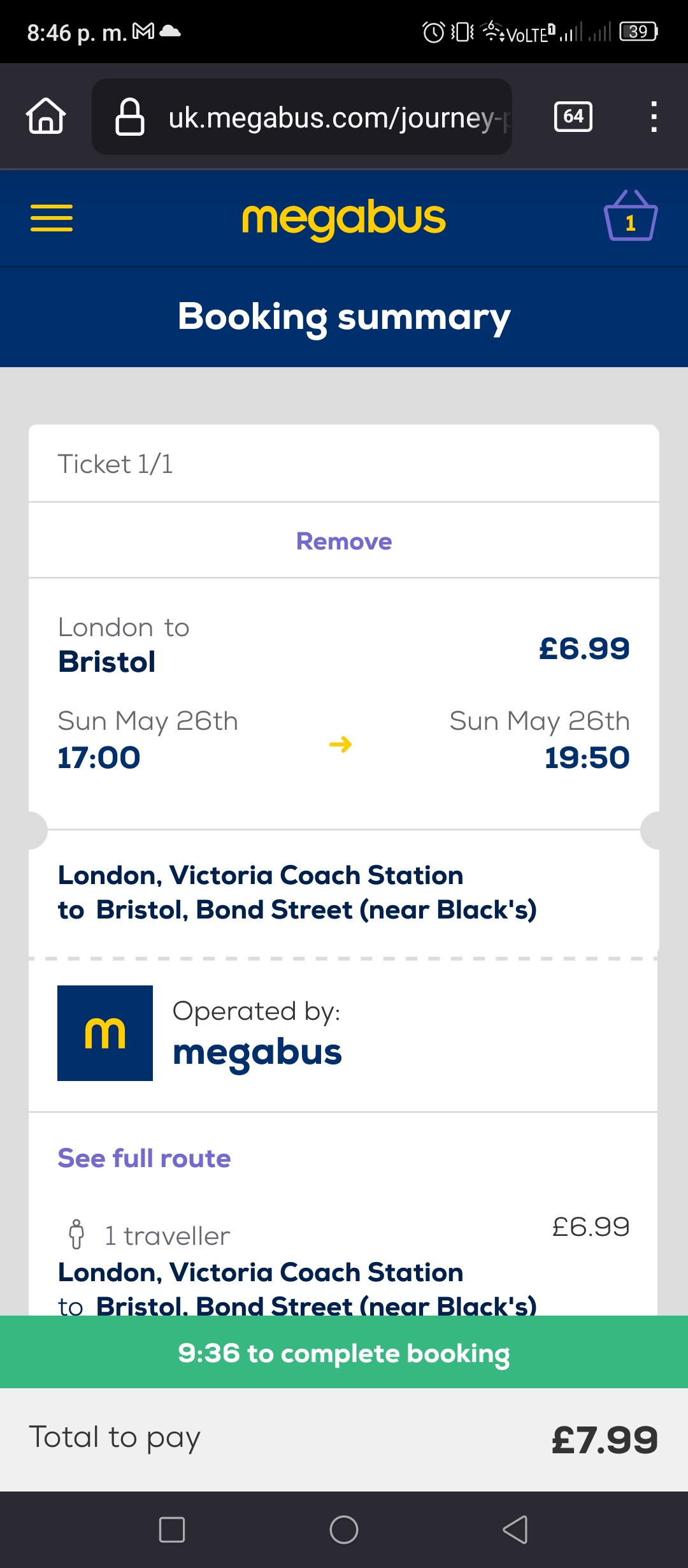
Task: Remove ticket 1/1 from booking
Action: [x=344, y=541]
